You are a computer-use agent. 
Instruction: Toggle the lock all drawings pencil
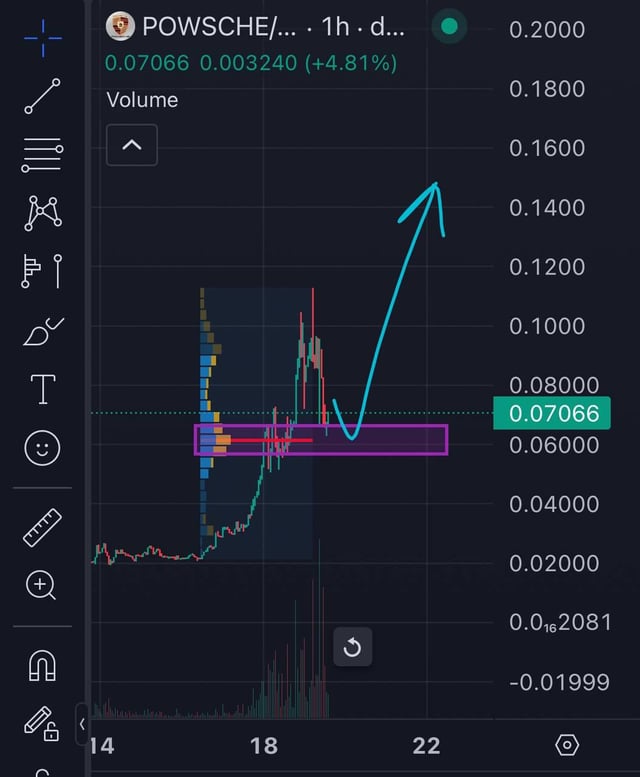tap(40, 723)
